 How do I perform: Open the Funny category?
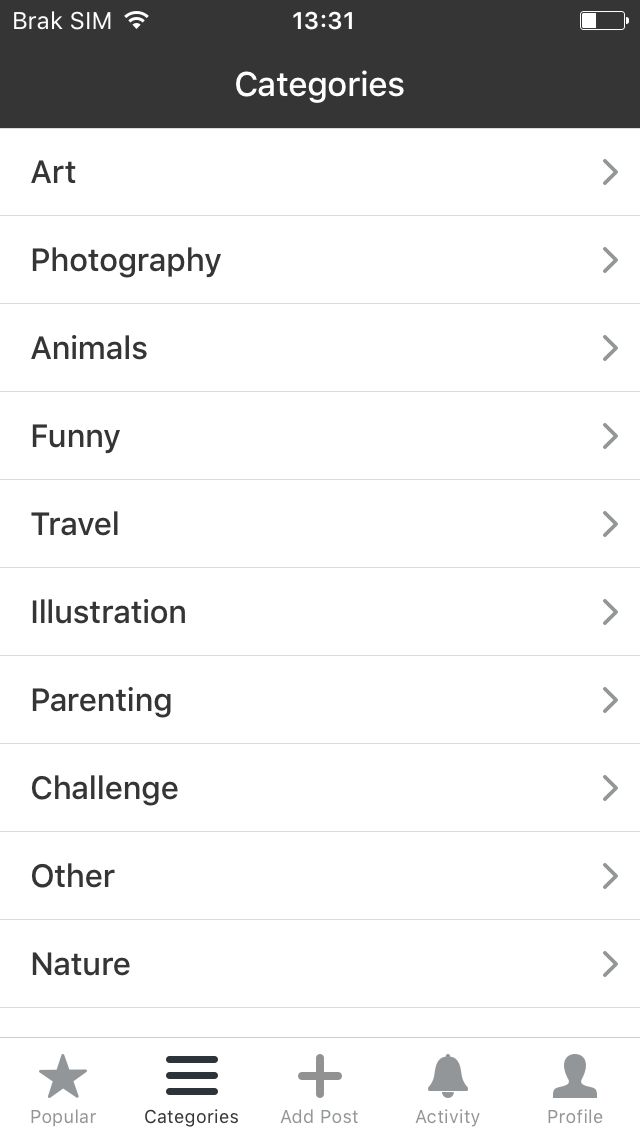(x=320, y=435)
